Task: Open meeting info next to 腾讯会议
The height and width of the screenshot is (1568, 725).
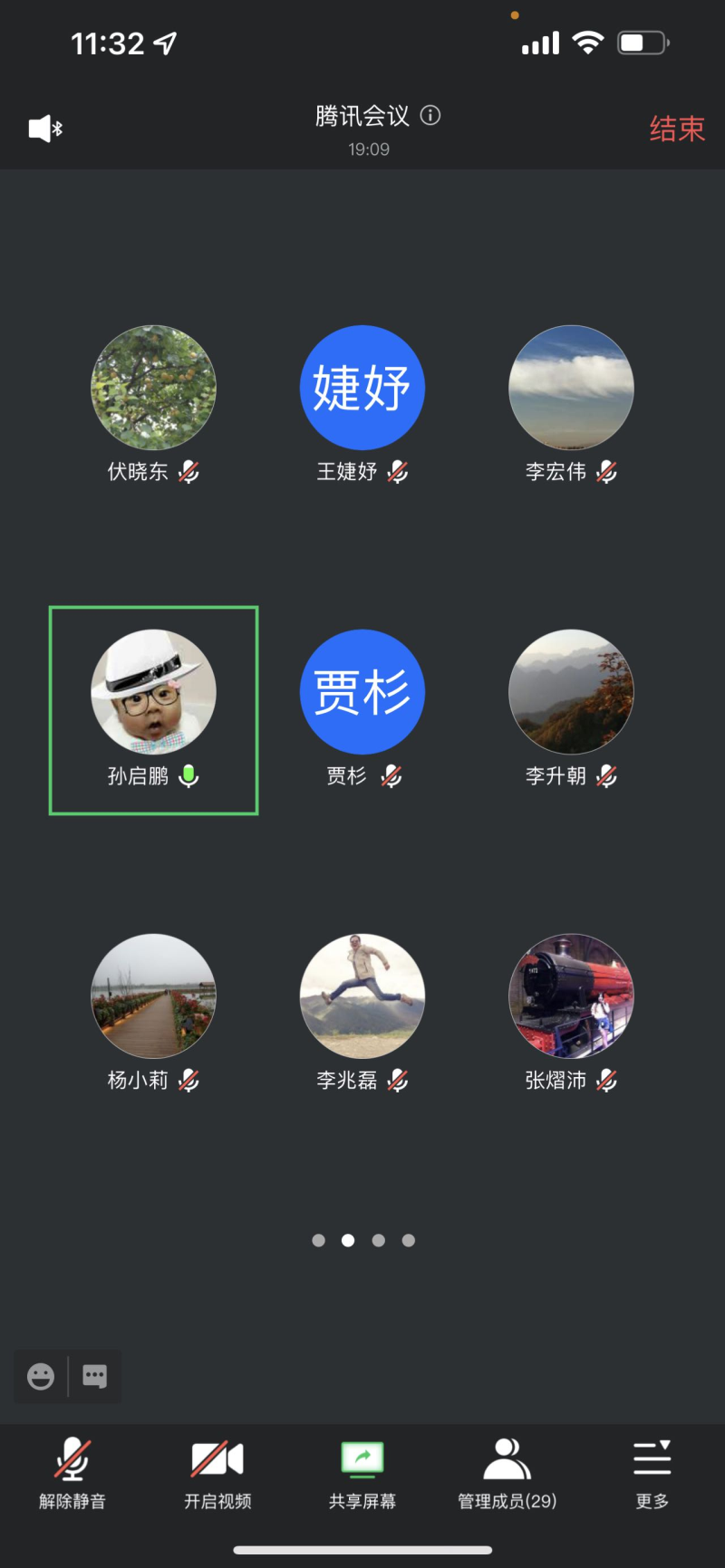Action: coord(431,115)
